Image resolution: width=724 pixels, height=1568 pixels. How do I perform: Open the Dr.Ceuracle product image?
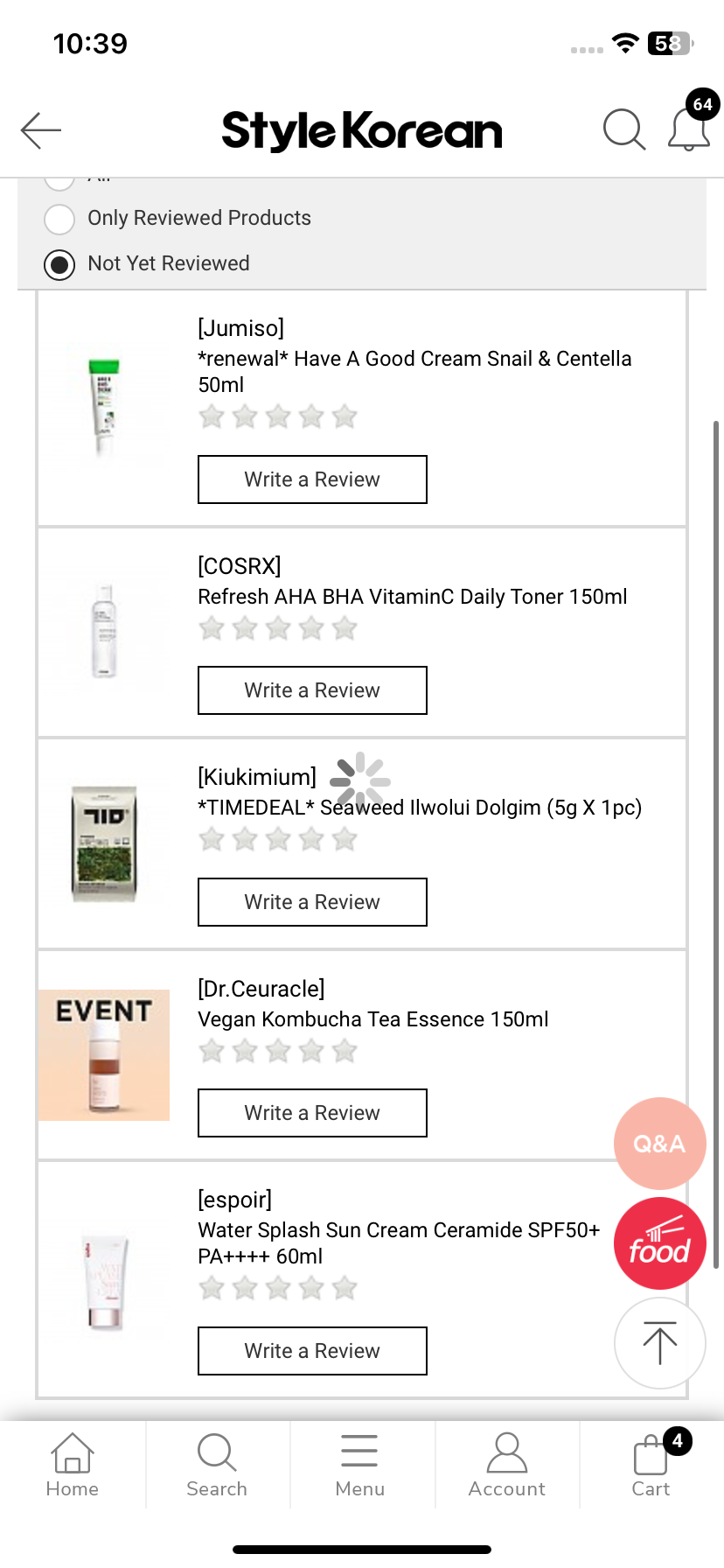(x=104, y=1055)
